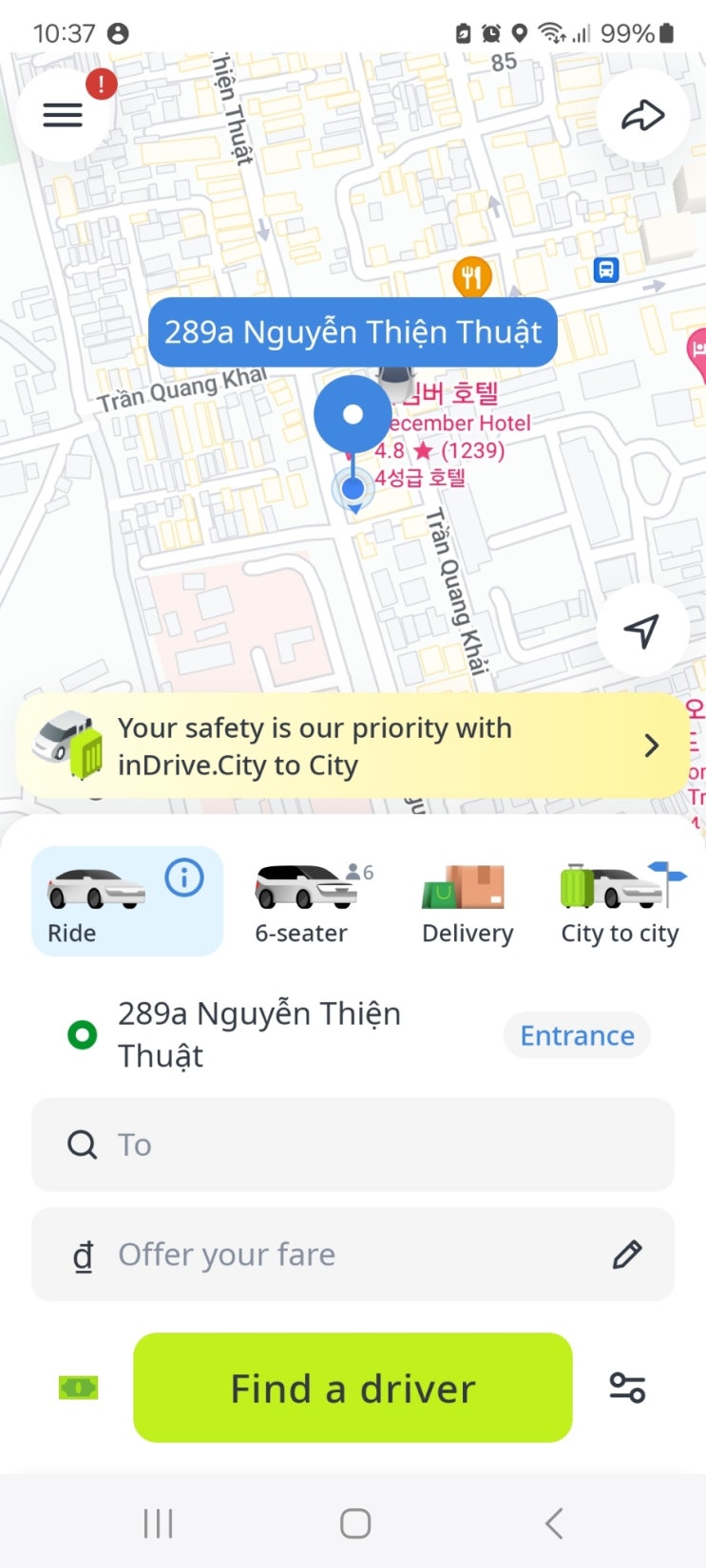Screen dimensions: 706x1568
Task: Switch to City to city service
Action: 620,902
